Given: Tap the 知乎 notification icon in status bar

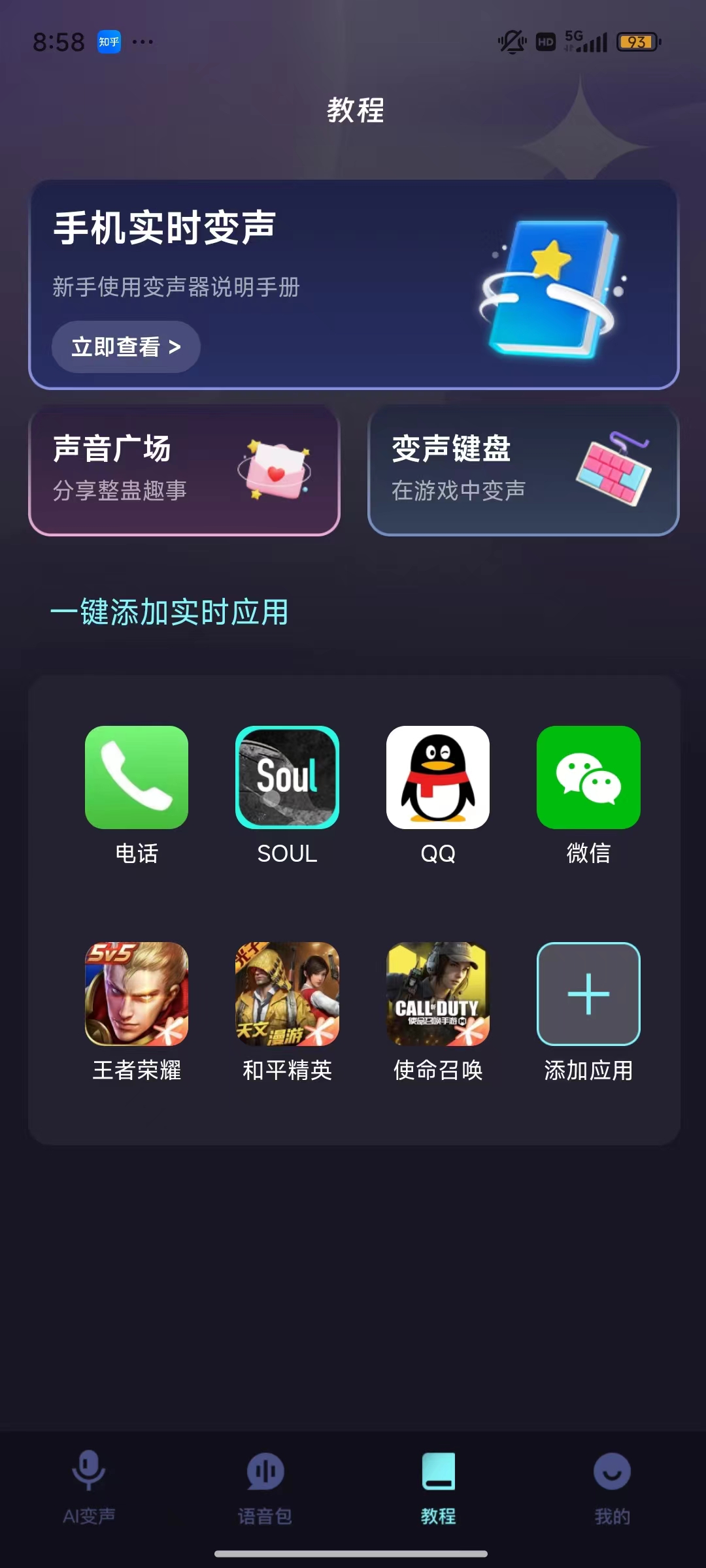Looking at the screenshot, I should pyautogui.click(x=110, y=41).
